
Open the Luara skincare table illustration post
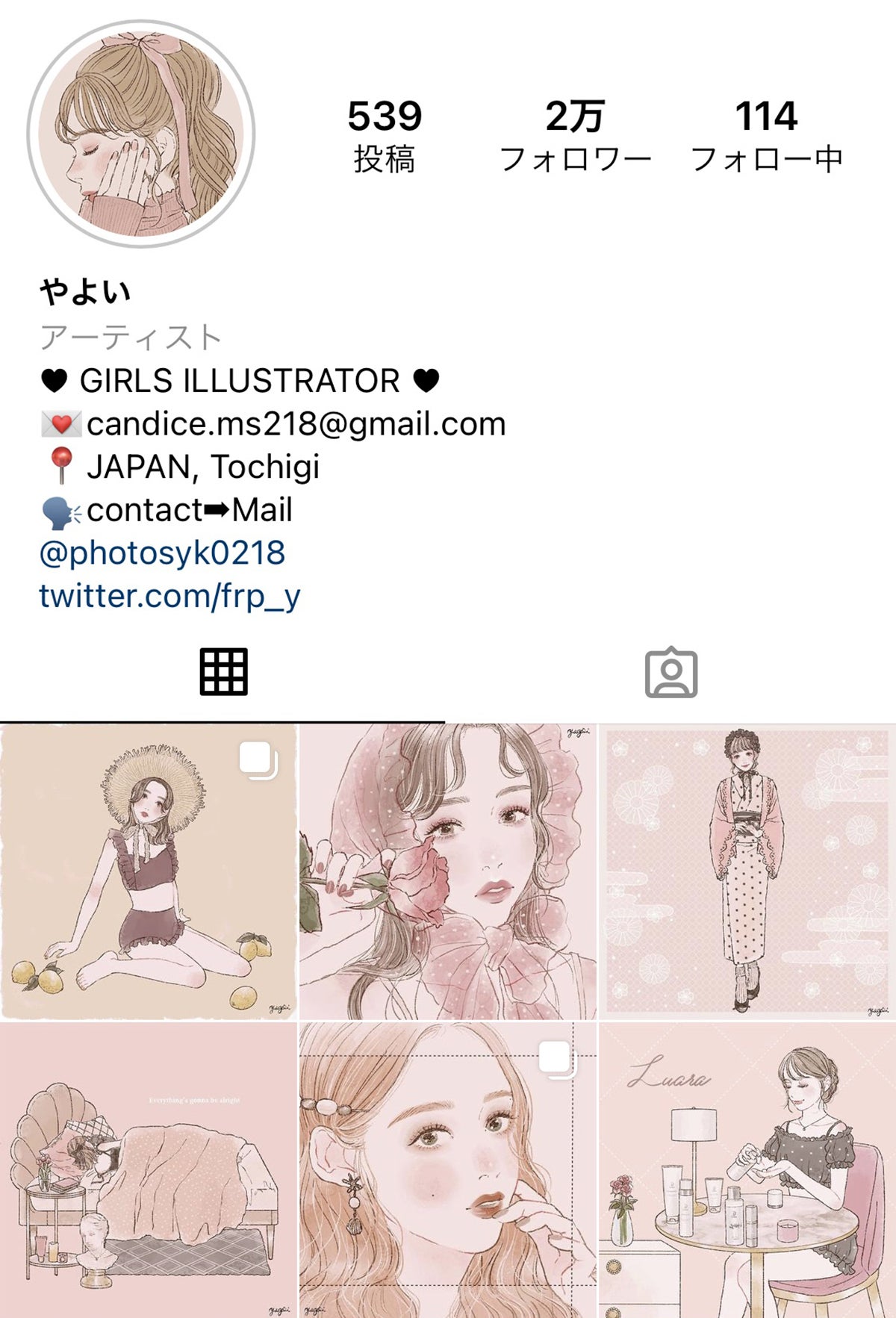[747, 1170]
